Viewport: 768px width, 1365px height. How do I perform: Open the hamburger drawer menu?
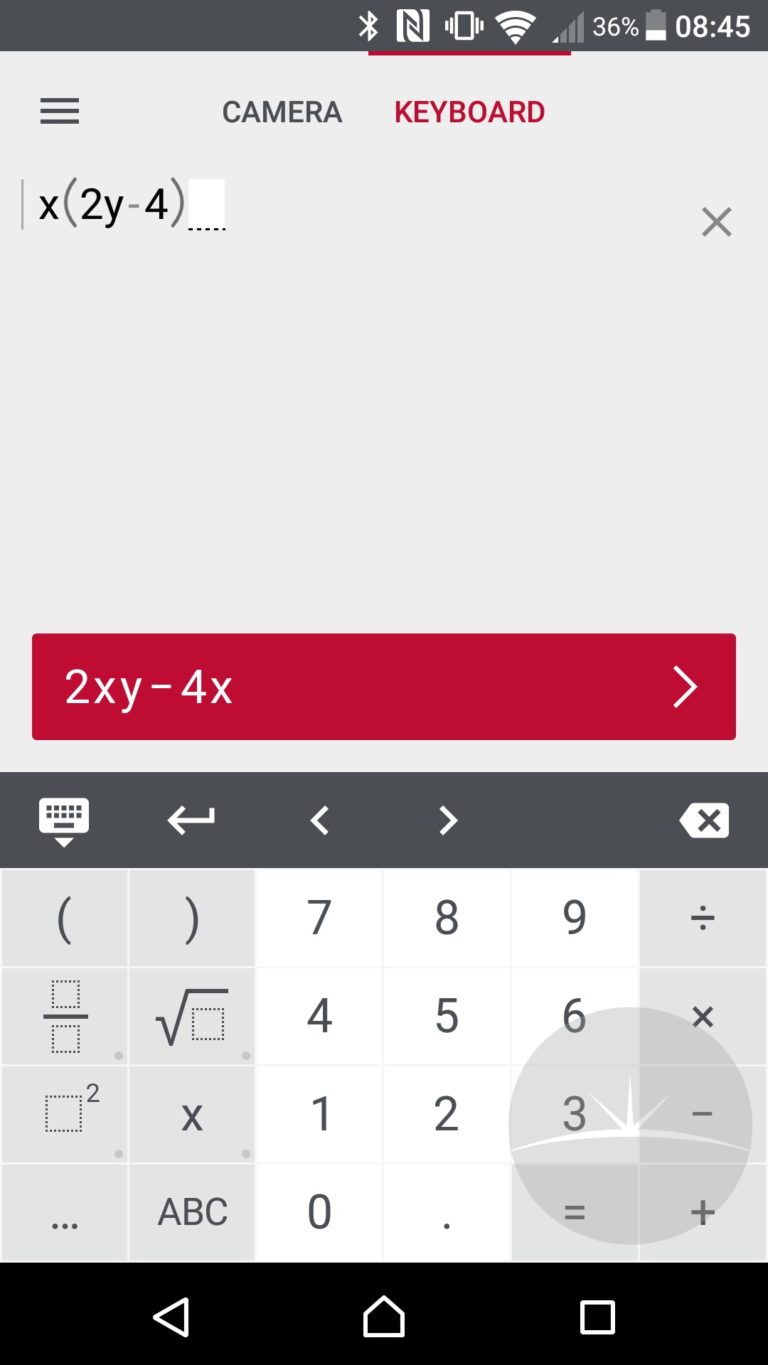(x=59, y=111)
